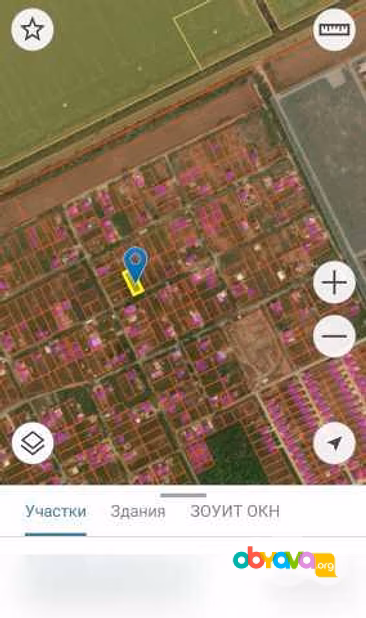366x618 pixels.
Task: Select the blue pin on the highlighted parcel
Action: [136, 263]
